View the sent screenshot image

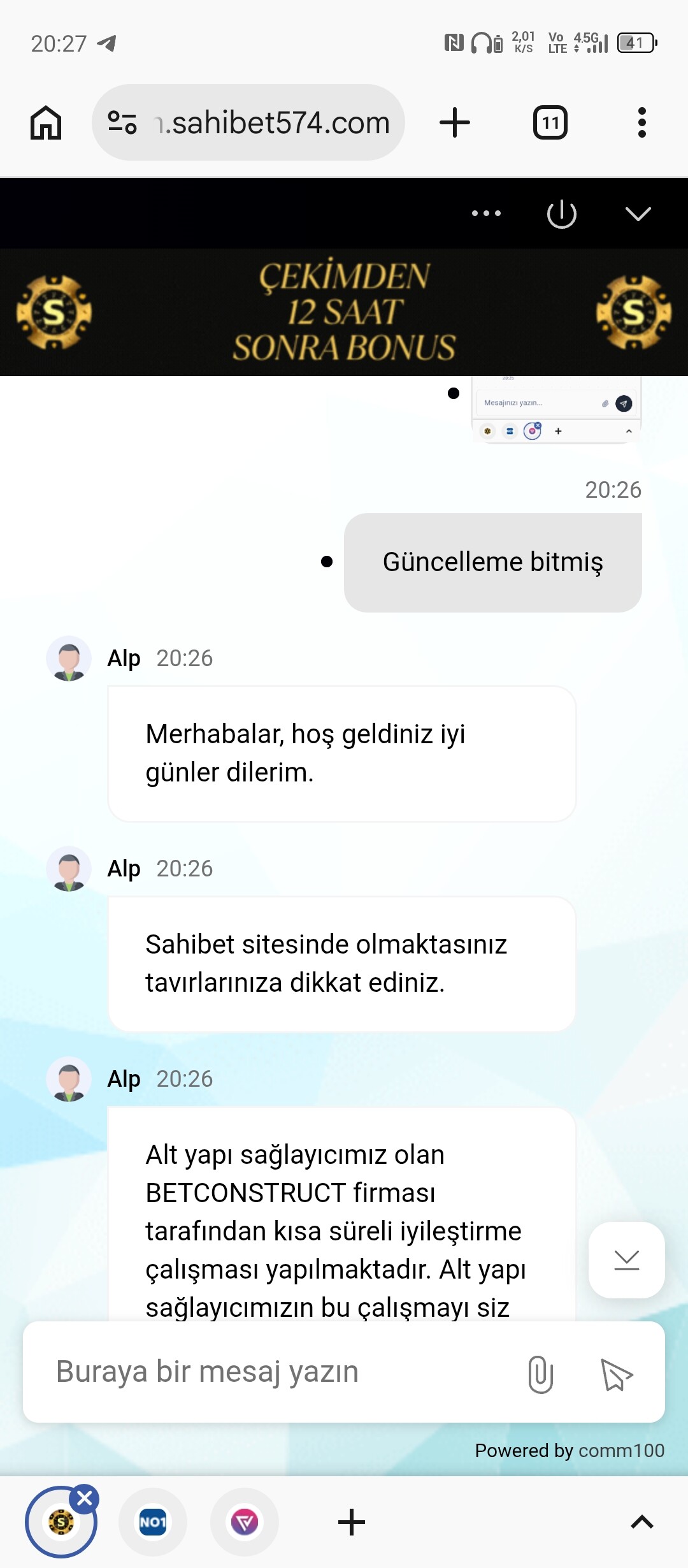pos(555,408)
